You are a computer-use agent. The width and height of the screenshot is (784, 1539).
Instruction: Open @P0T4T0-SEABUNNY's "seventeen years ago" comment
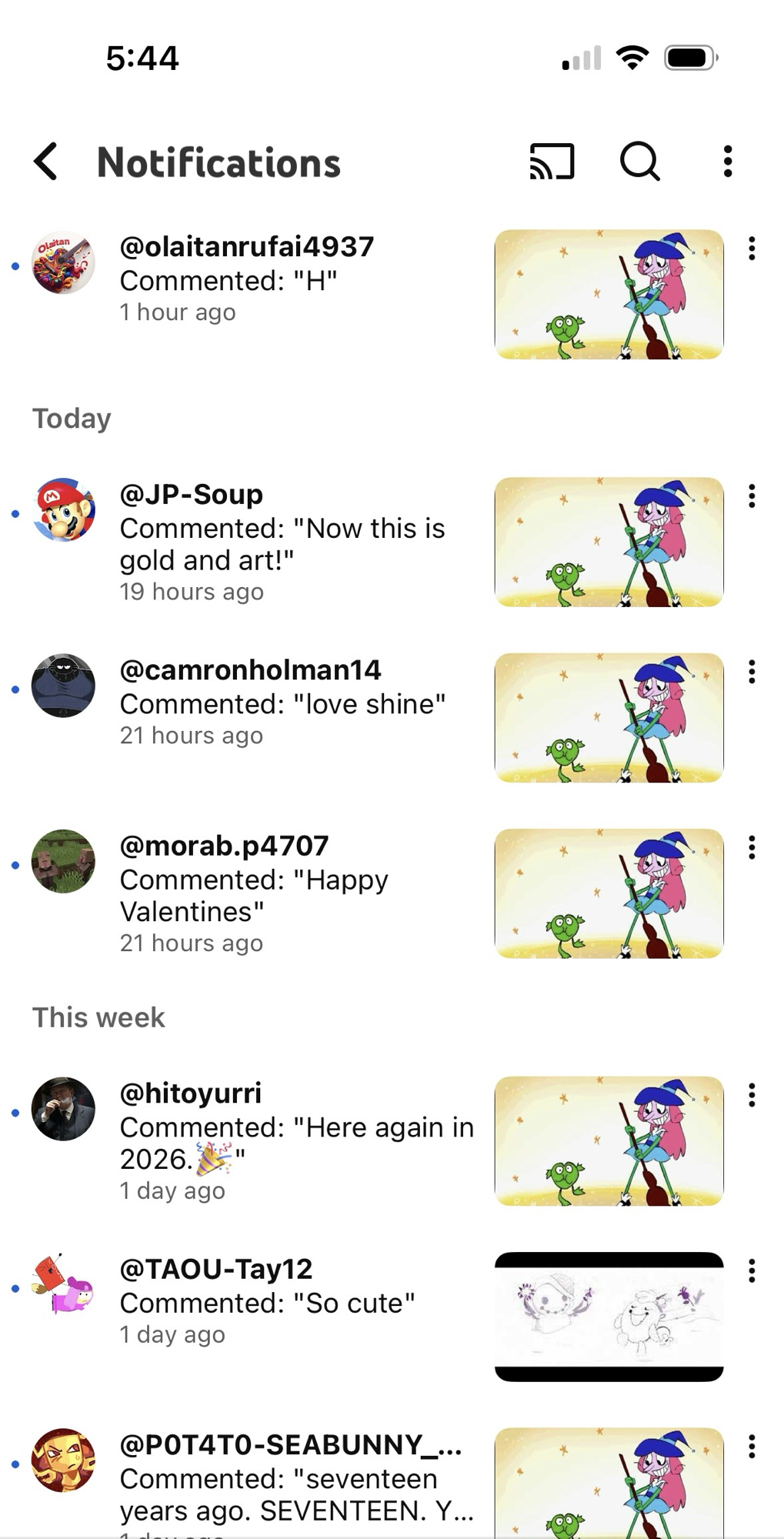pyautogui.click(x=292, y=1493)
